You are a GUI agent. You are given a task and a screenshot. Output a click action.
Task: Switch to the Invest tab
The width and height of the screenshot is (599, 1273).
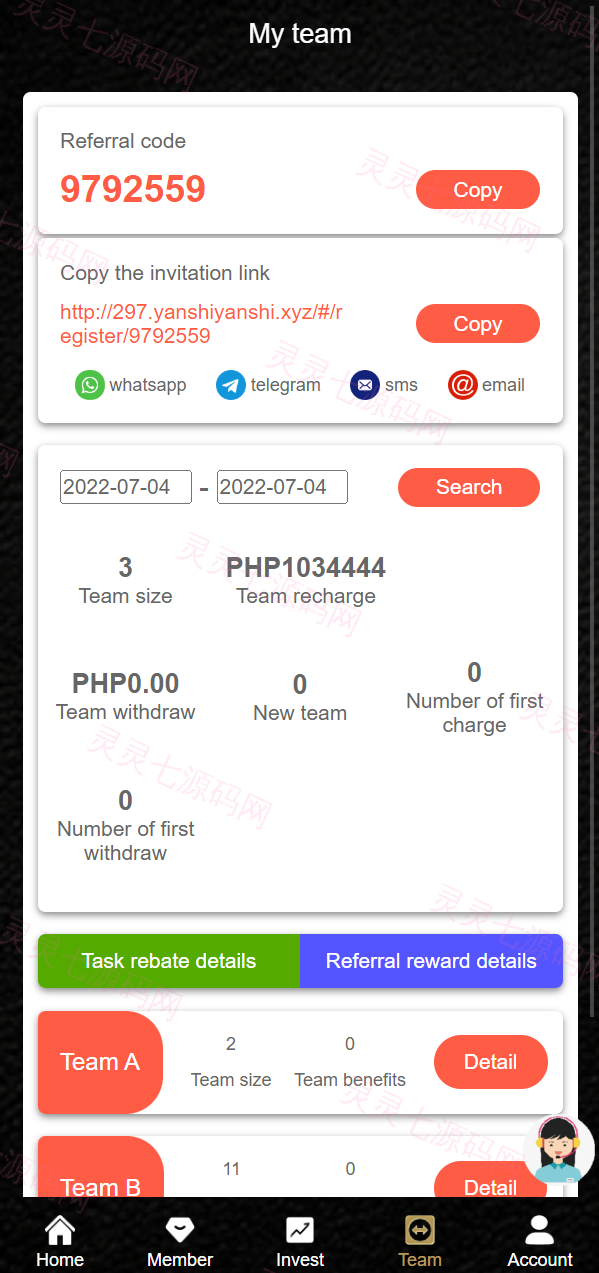click(300, 1242)
